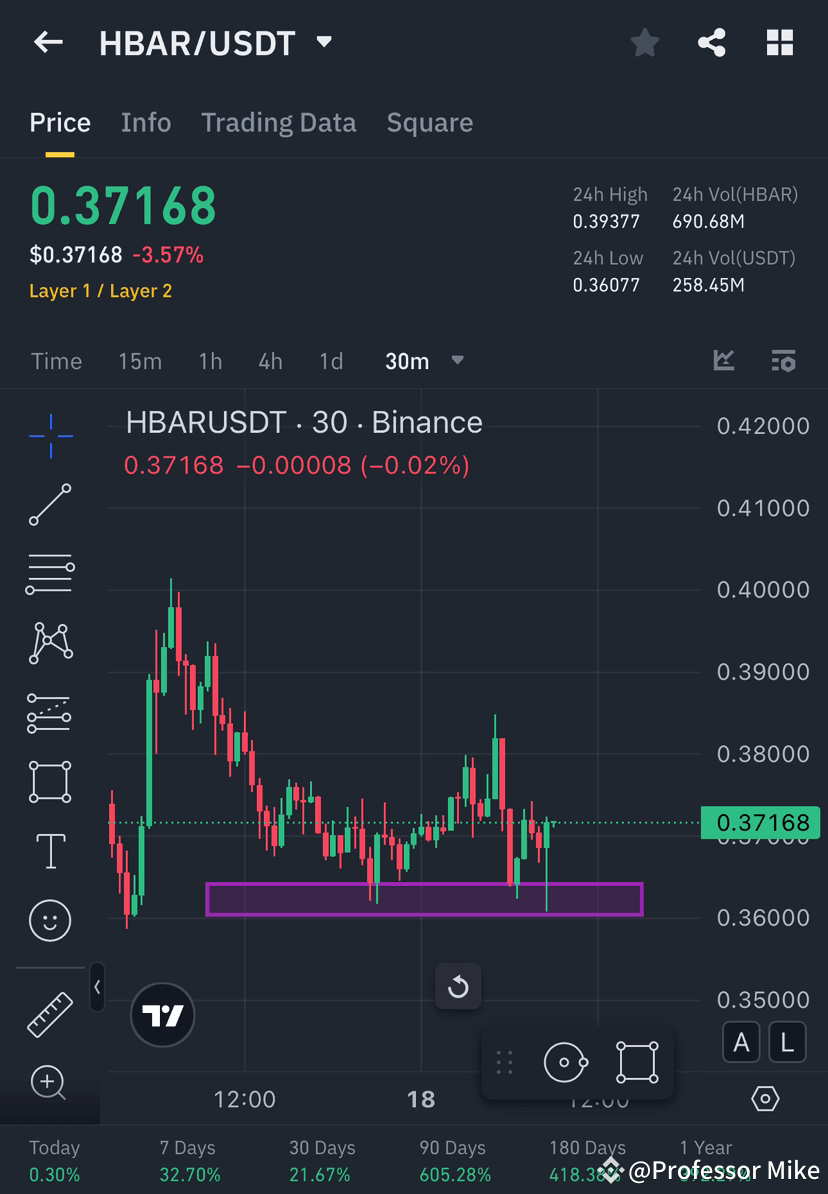This screenshot has width=828, height=1194.
Task: Toggle HBAR/USDT as a favorite star
Action: coord(644,42)
